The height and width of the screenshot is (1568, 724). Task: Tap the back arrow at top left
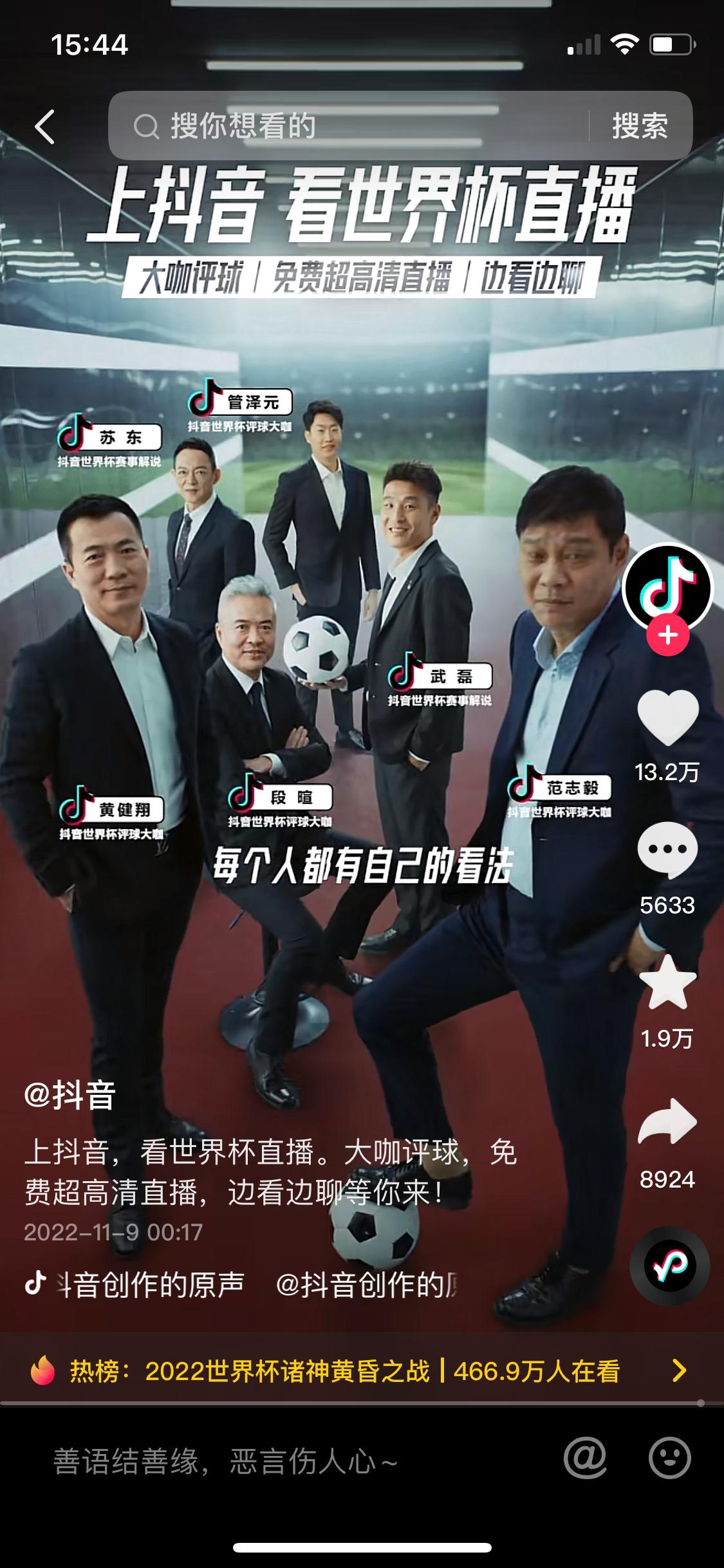(44, 127)
